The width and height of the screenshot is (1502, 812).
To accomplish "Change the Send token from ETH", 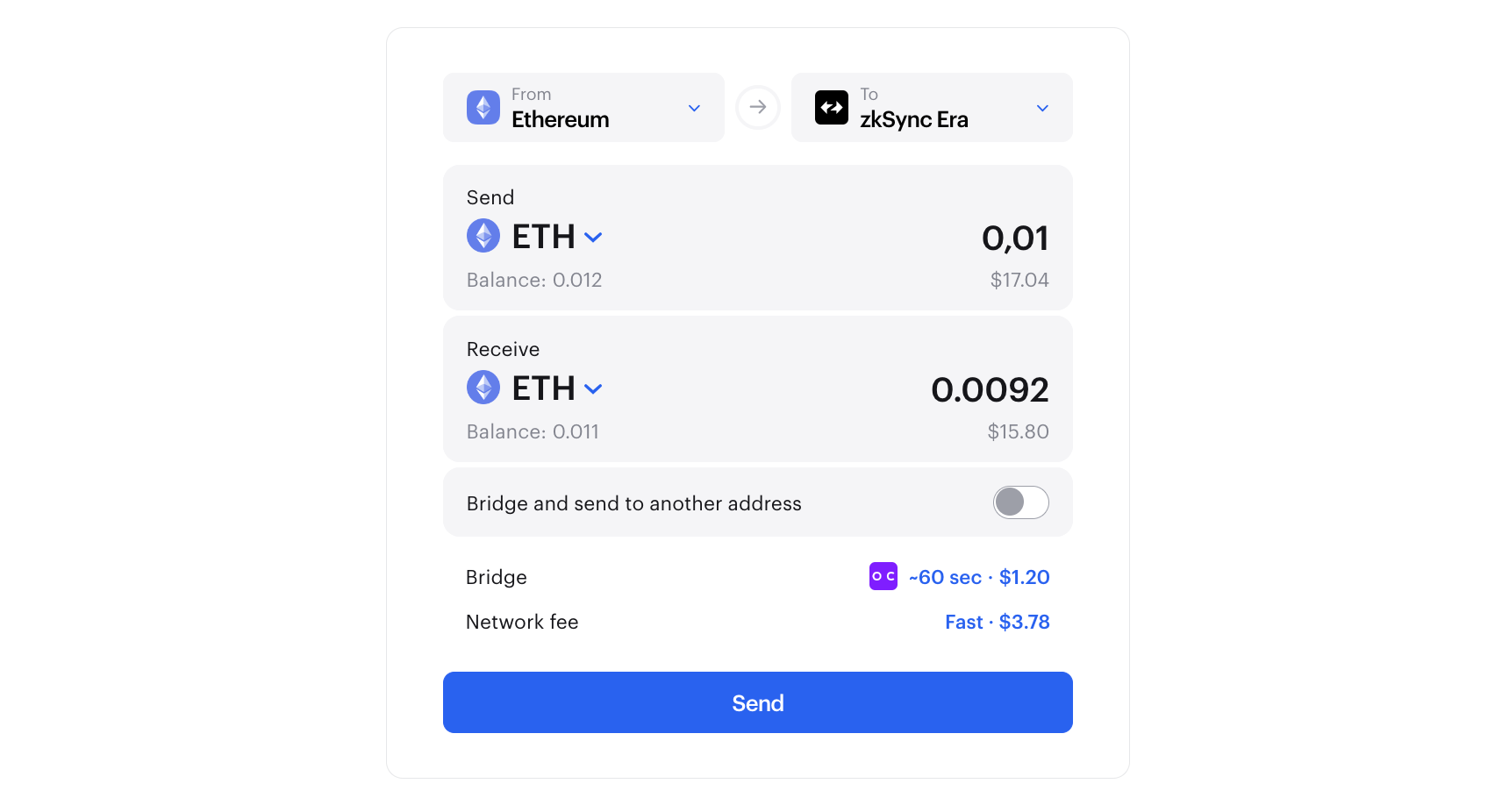I will (537, 237).
